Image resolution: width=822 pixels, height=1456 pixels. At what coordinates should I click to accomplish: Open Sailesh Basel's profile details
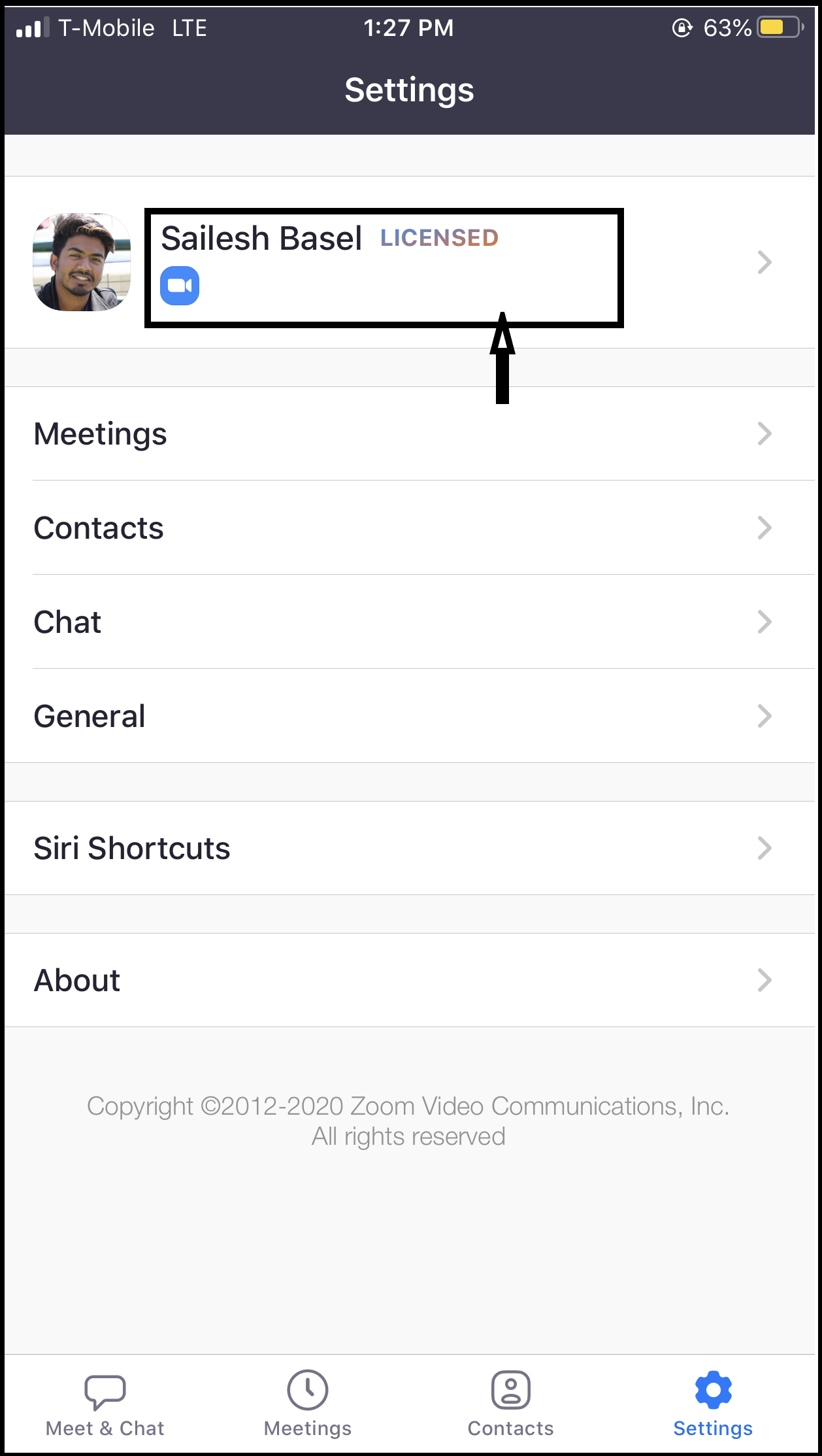[409, 262]
